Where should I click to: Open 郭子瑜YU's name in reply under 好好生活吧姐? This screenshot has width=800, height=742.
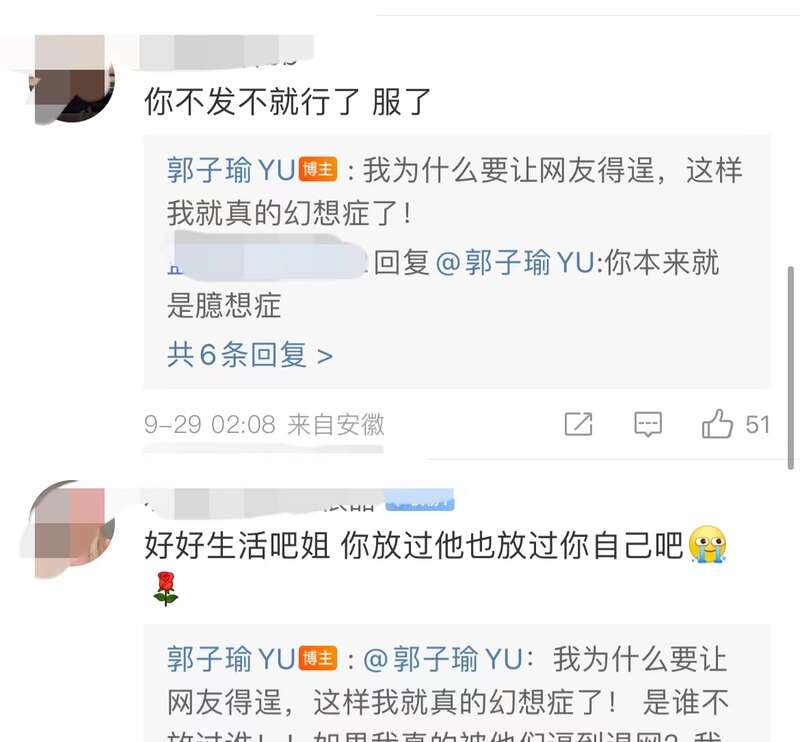[x=231, y=659]
